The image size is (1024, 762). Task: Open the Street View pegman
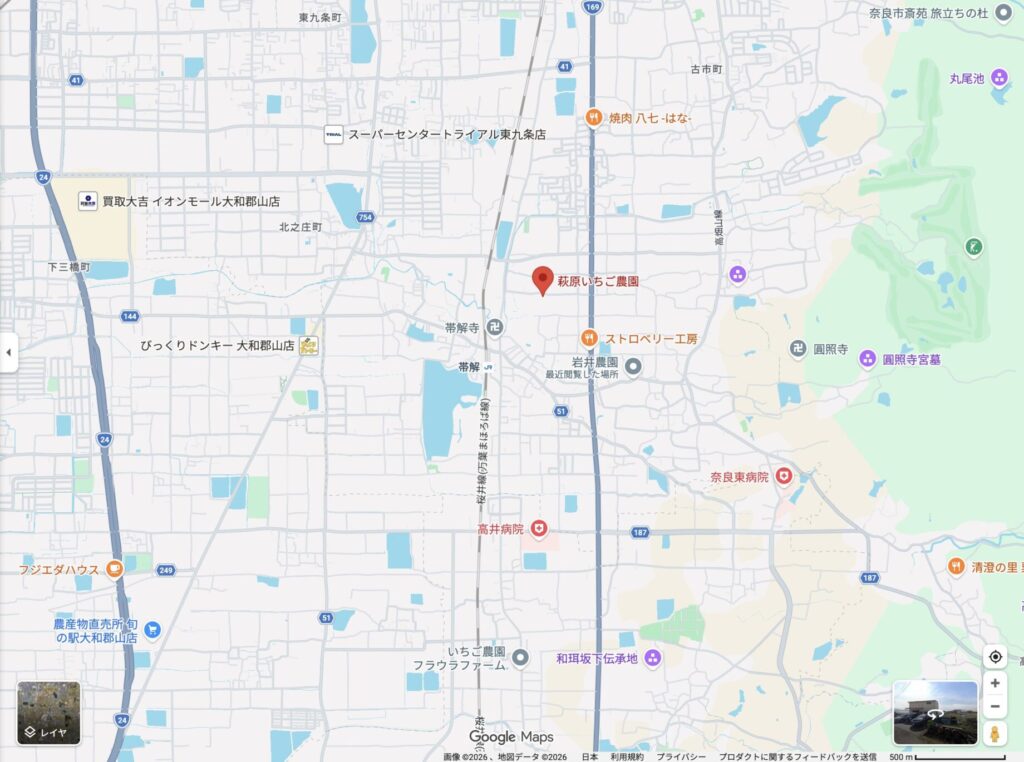pos(995,733)
